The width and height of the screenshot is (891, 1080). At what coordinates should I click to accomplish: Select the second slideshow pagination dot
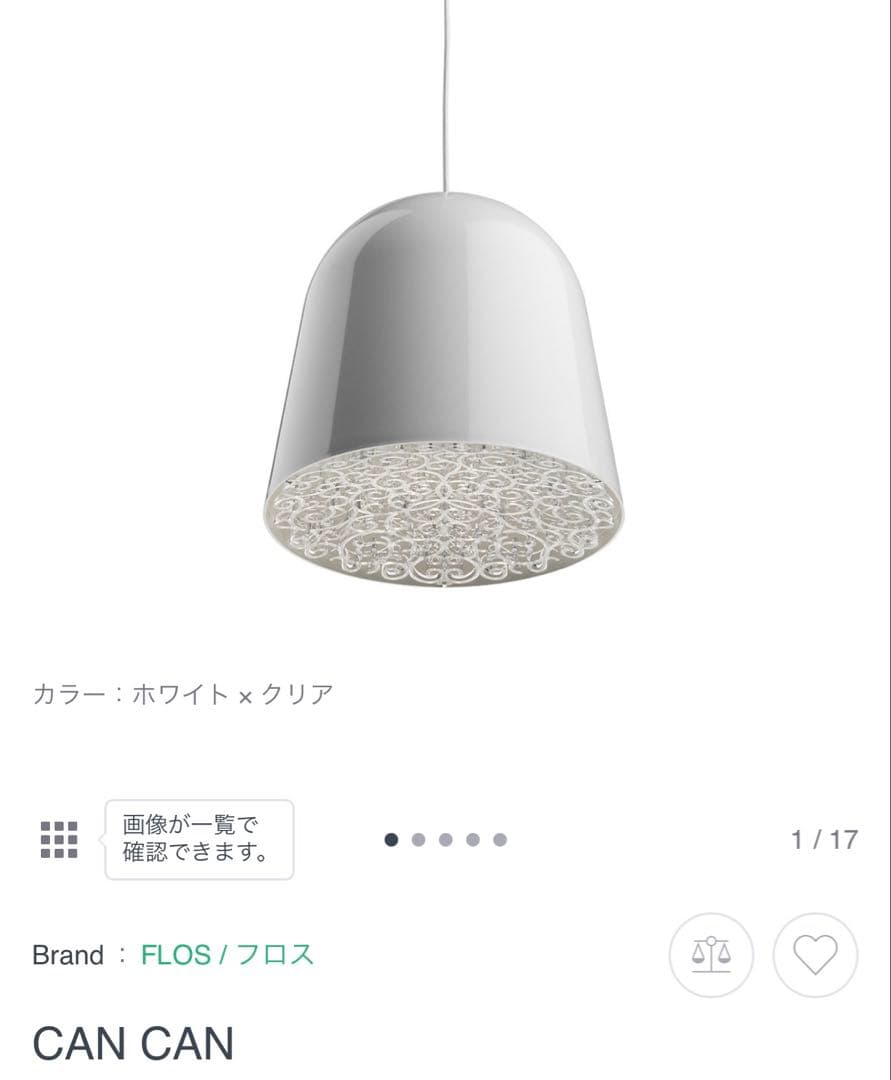pyautogui.click(x=418, y=840)
